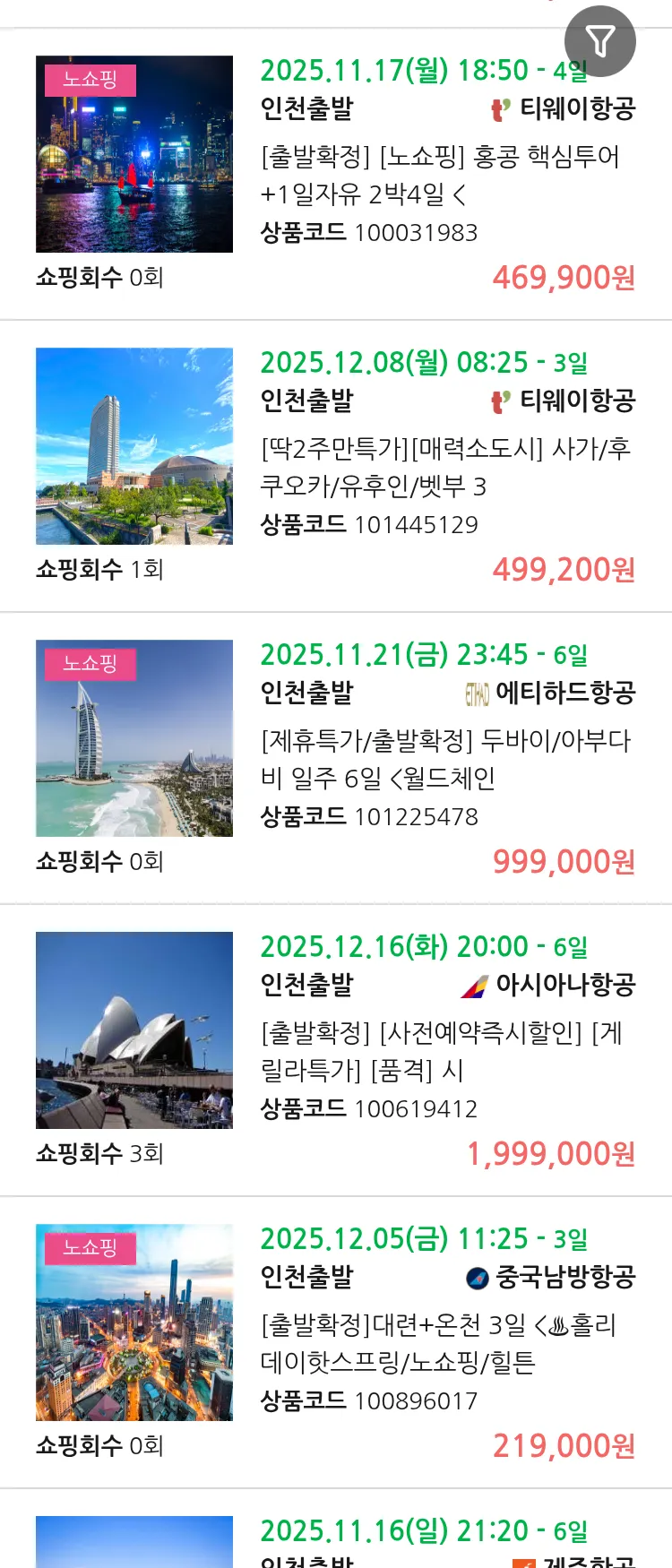View the Dalian hot spring 3-day package
Viewport: 672px width, 1568px height.
coord(439,1343)
